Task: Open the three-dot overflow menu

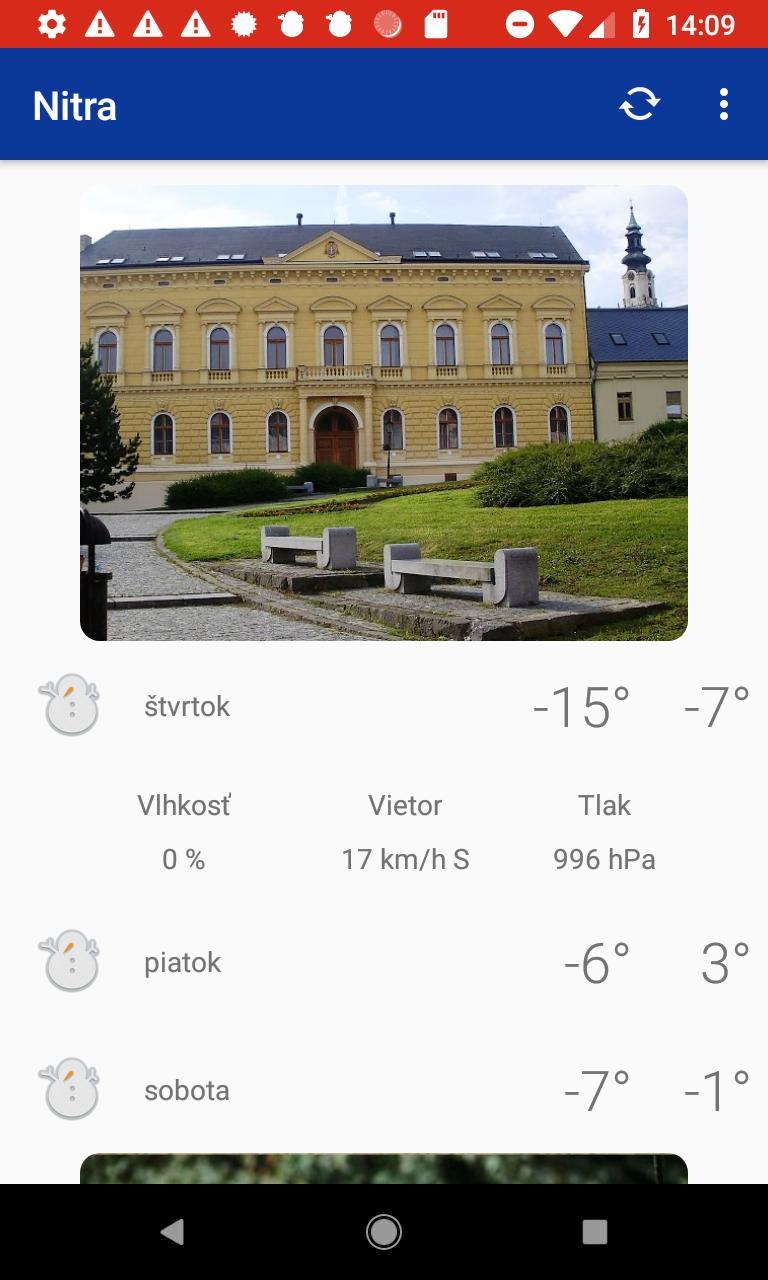Action: [723, 104]
